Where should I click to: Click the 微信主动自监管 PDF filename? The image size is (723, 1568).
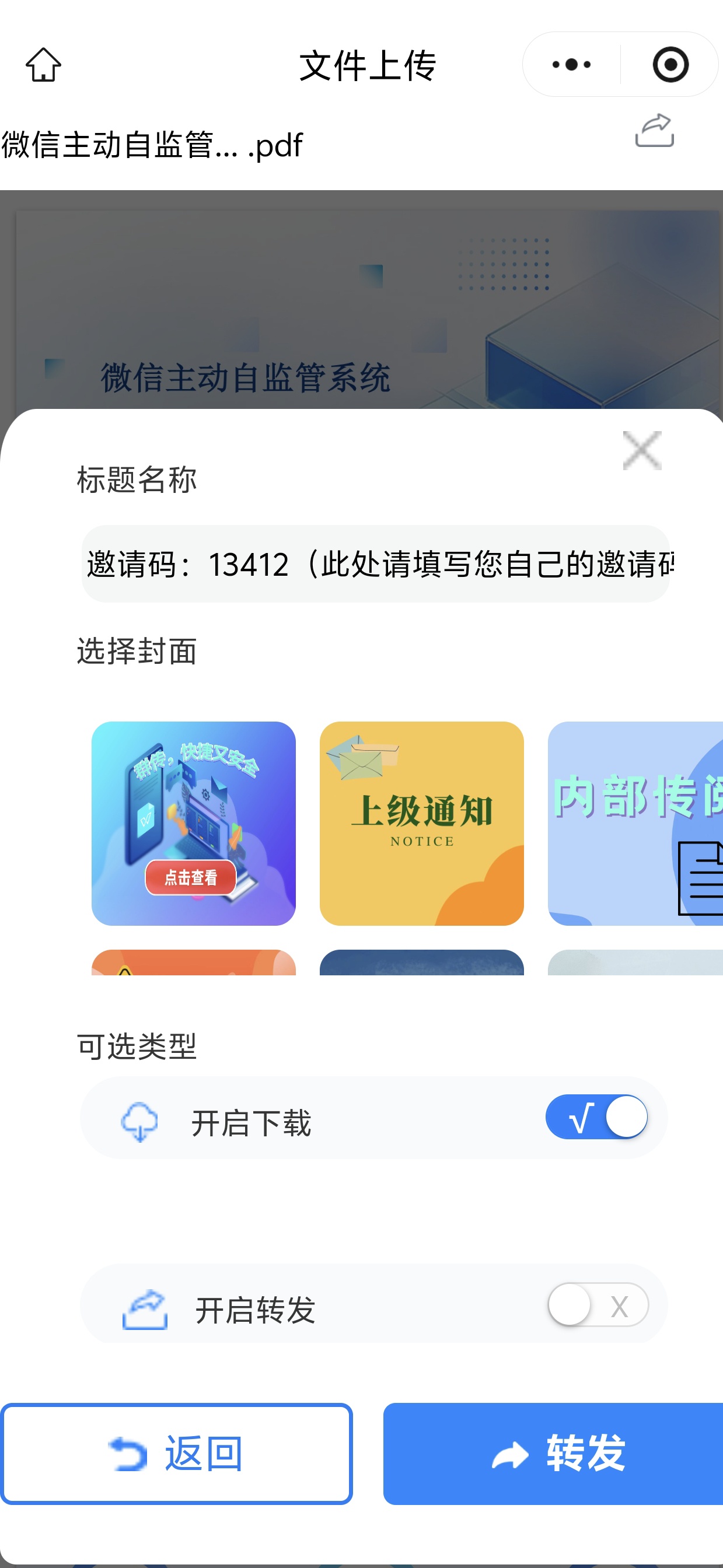(151, 145)
